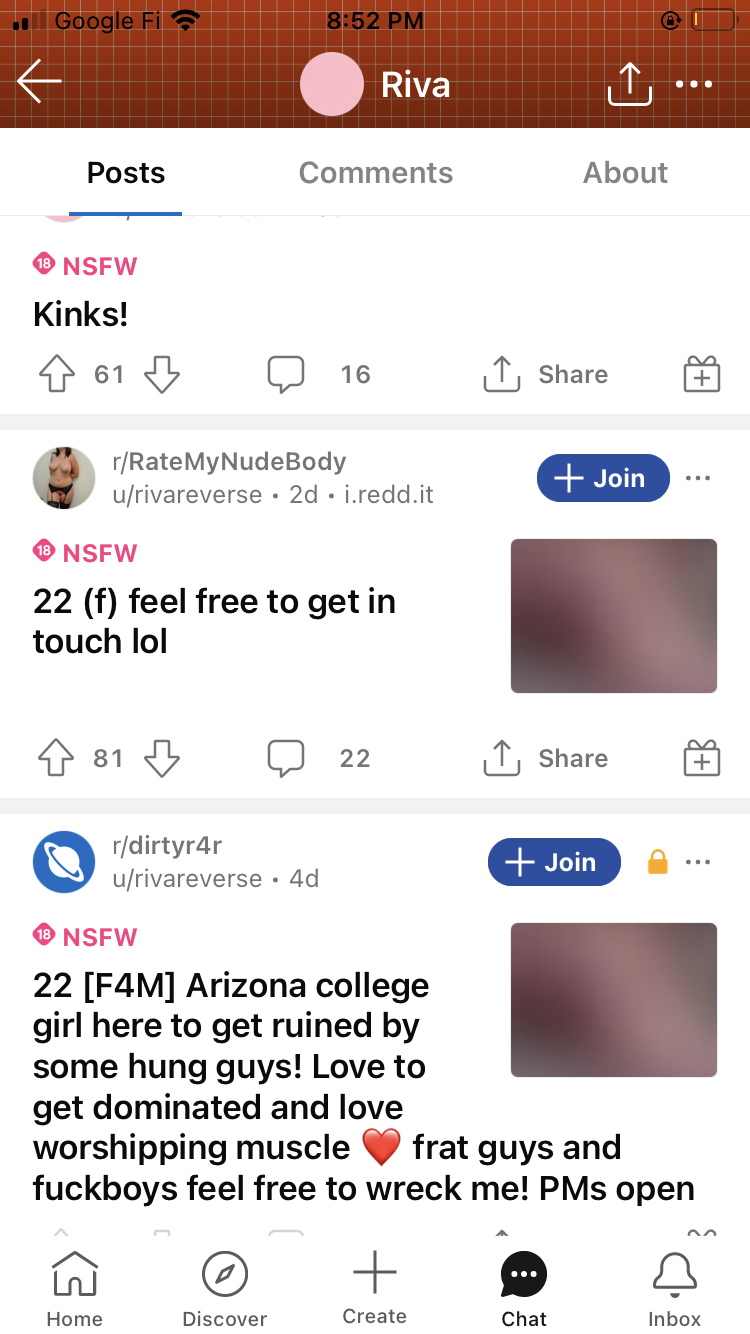The height and width of the screenshot is (1334, 750).
Task: Join the r/dirtyr4r community
Action: coord(554,862)
